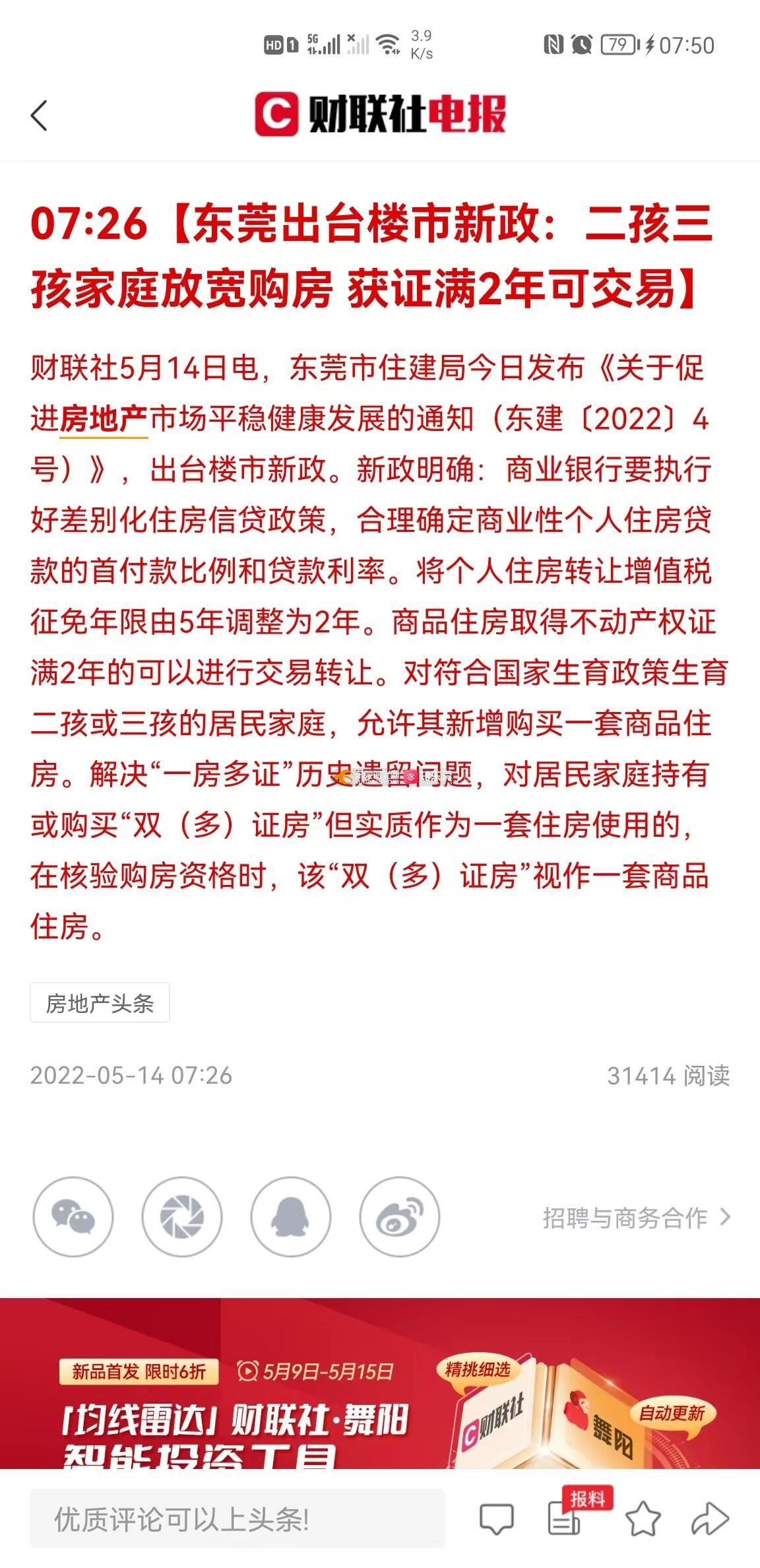Share the article to WeChat

[73, 1217]
